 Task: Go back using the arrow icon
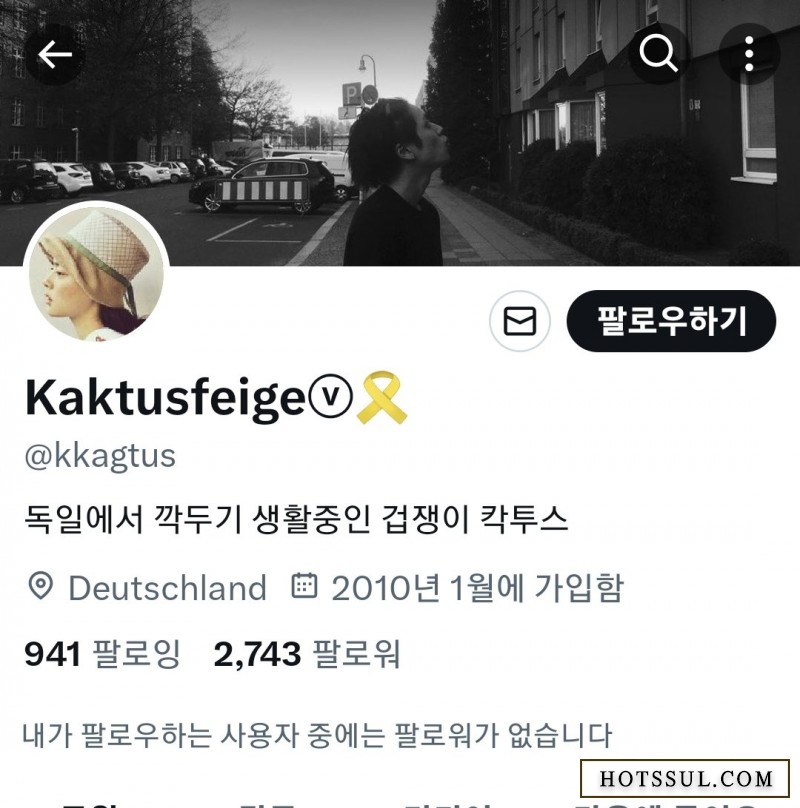pyautogui.click(x=54, y=54)
